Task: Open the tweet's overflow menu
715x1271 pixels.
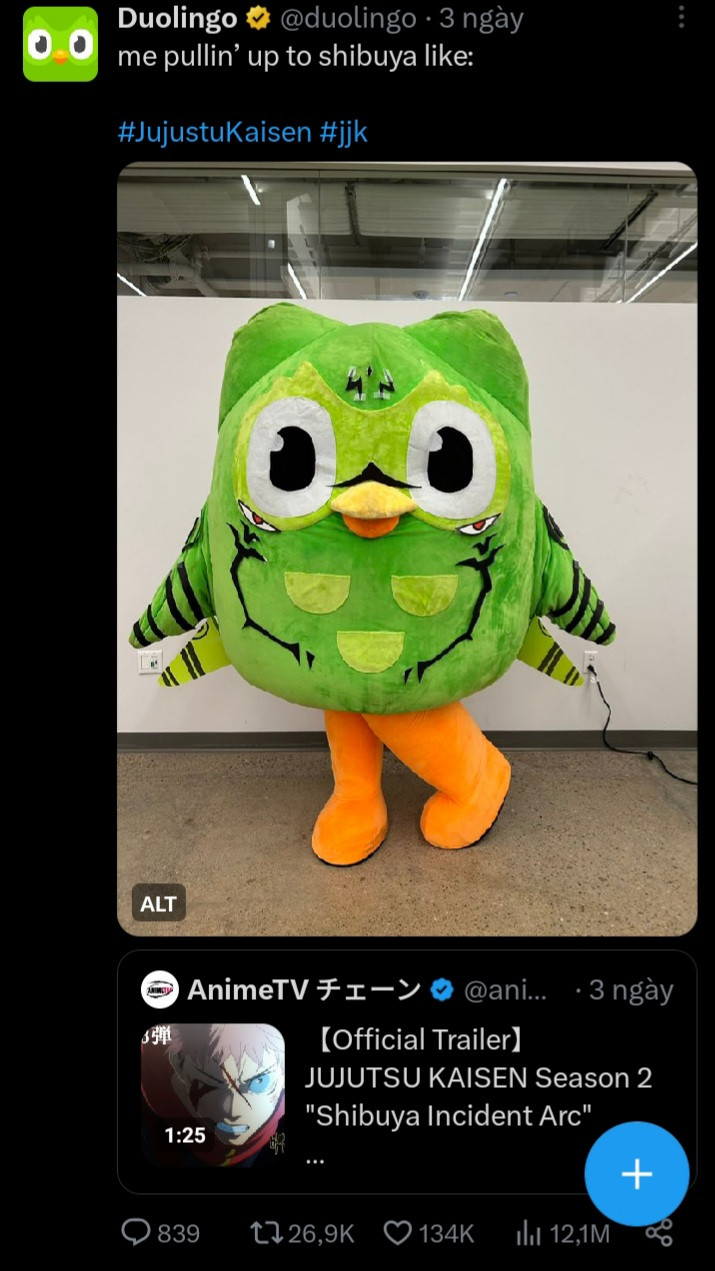Action: [681, 17]
